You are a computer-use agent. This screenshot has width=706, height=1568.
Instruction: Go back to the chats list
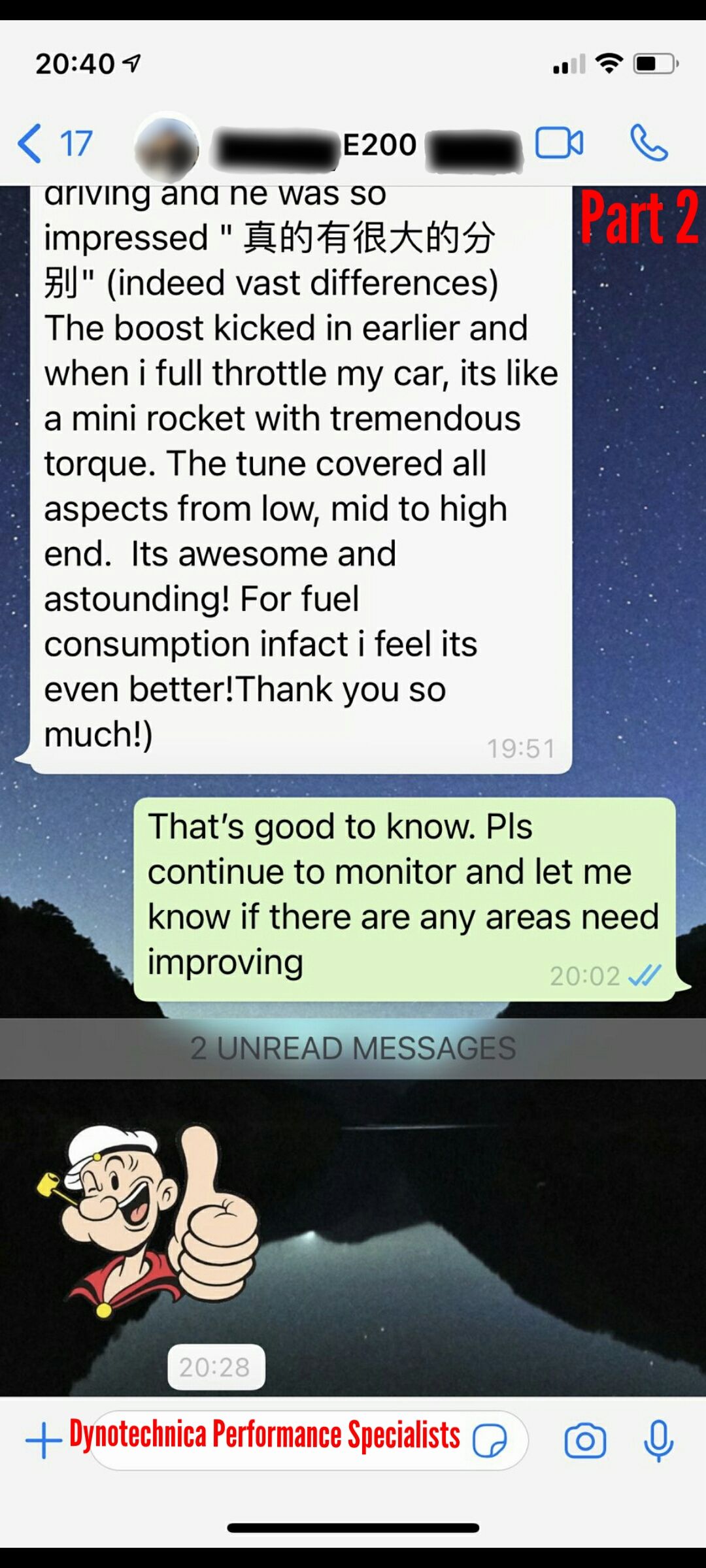point(54,143)
